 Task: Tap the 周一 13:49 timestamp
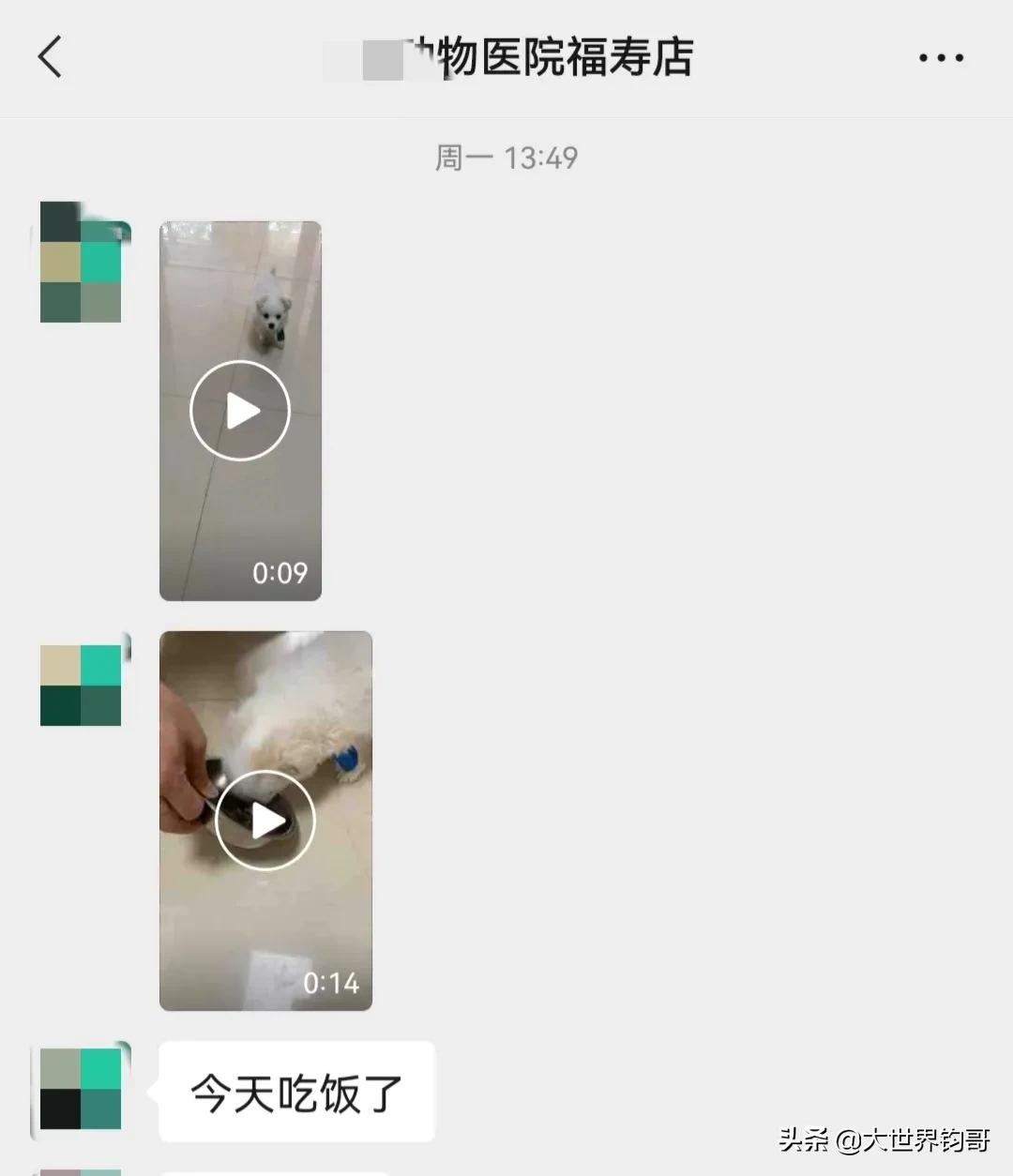coord(506,158)
